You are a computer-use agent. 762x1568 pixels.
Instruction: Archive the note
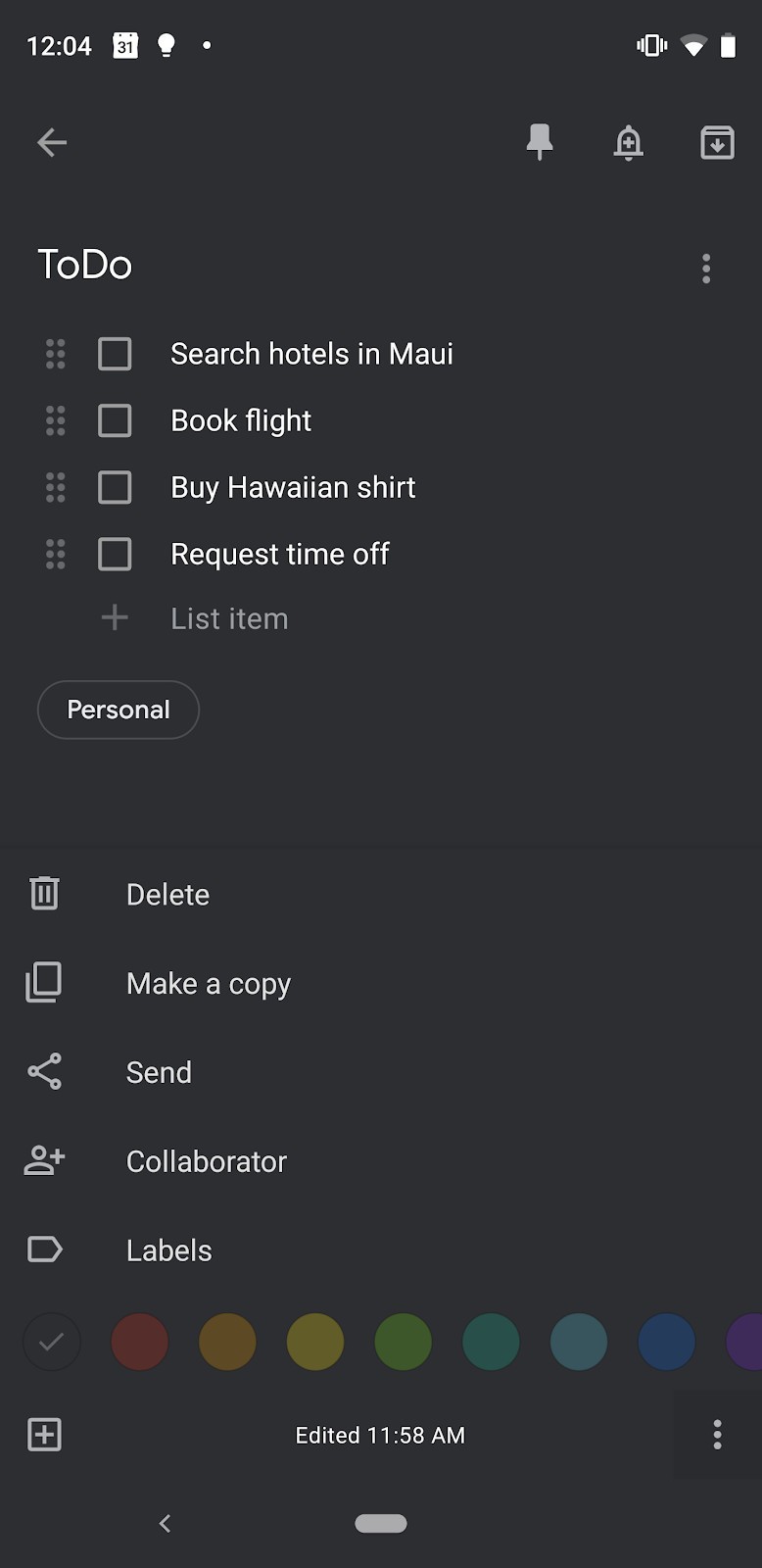(716, 142)
